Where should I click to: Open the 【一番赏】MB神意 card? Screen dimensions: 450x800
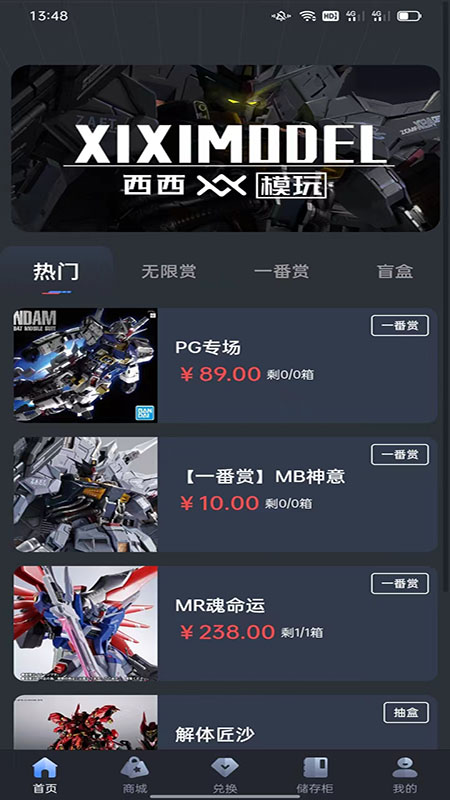[x=225, y=494]
